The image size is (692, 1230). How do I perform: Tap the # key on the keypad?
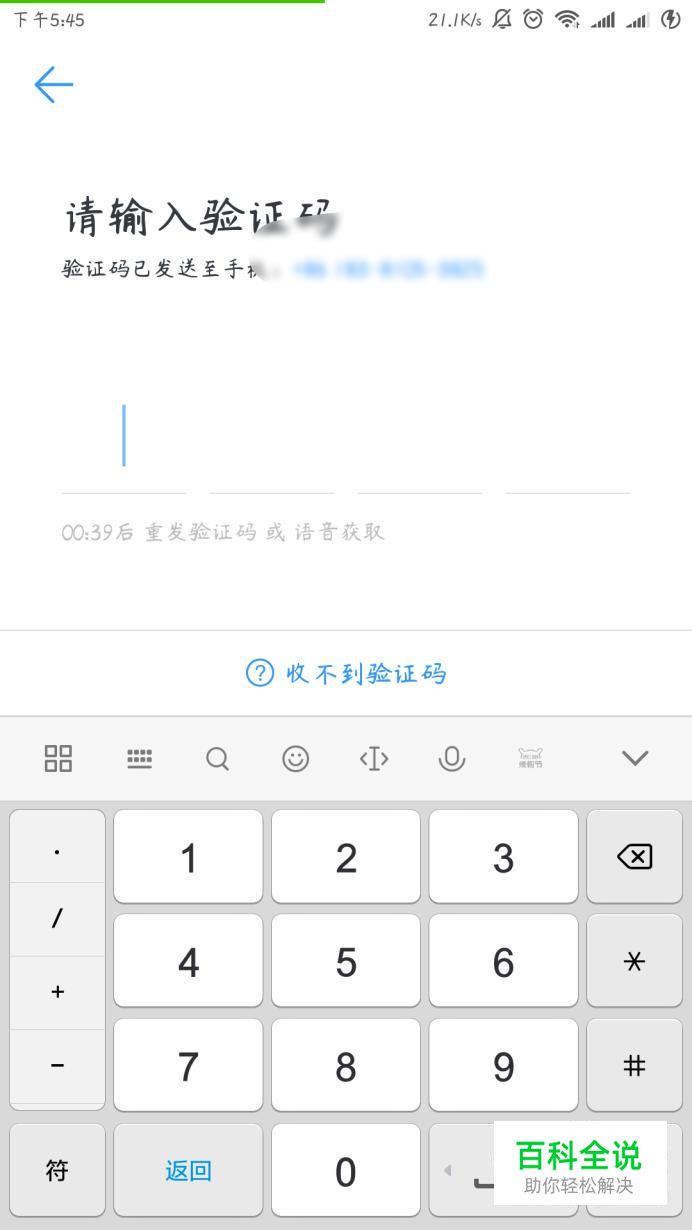634,1066
